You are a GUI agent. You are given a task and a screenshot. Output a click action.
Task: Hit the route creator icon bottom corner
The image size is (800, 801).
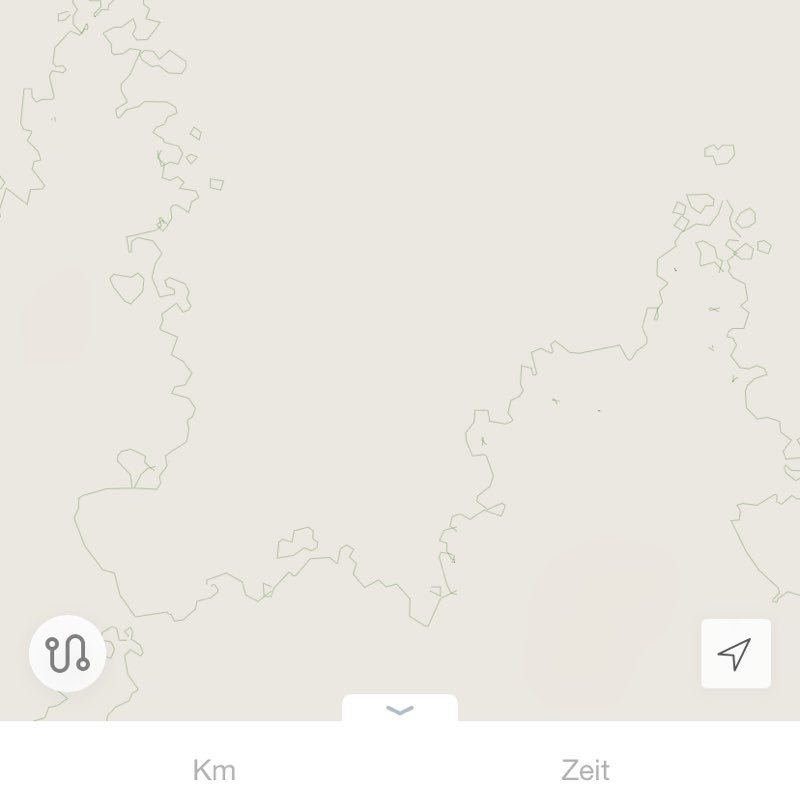66,654
